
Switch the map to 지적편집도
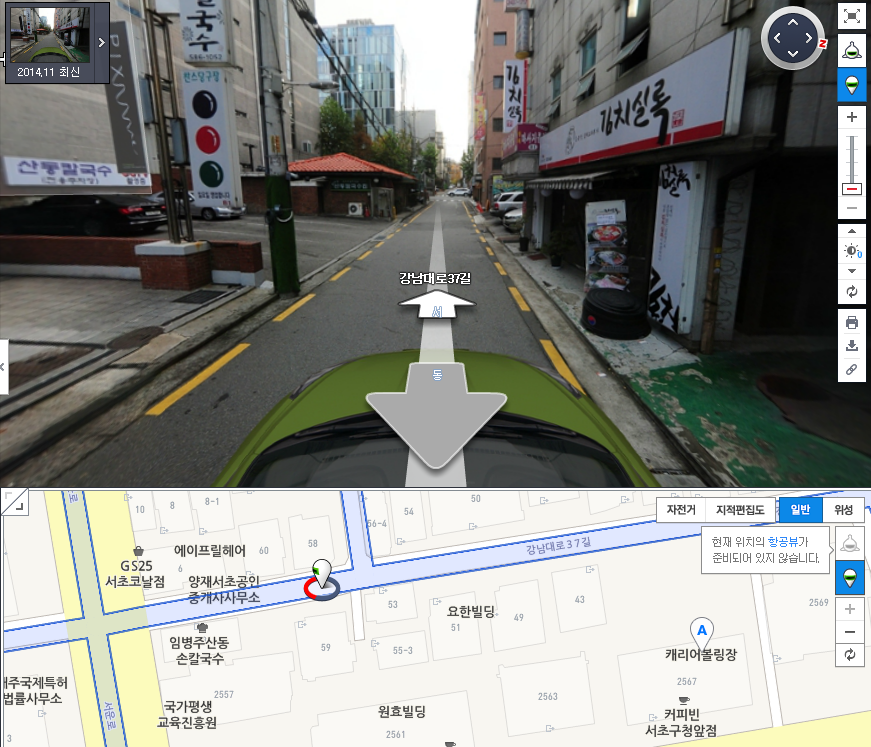tap(740, 510)
